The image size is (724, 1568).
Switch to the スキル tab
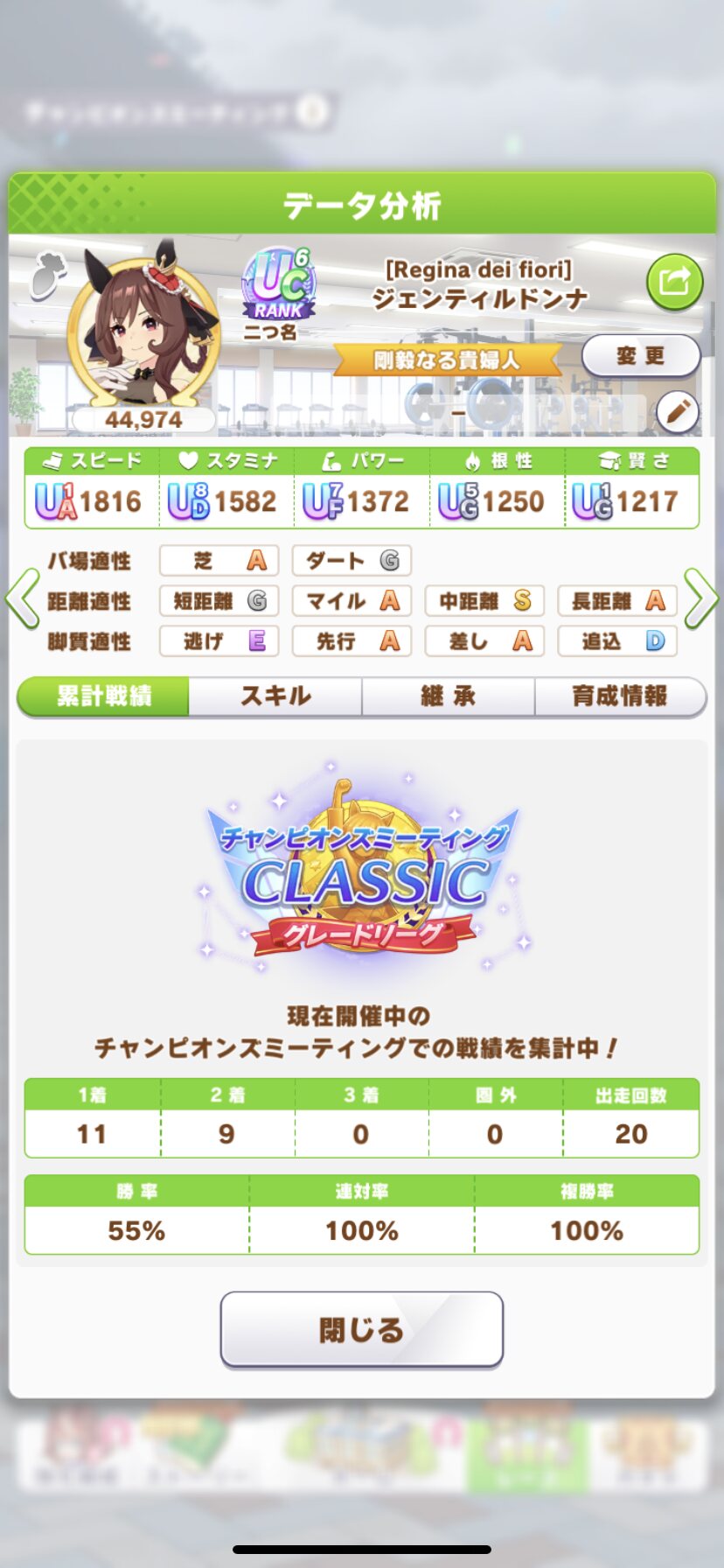[275, 696]
